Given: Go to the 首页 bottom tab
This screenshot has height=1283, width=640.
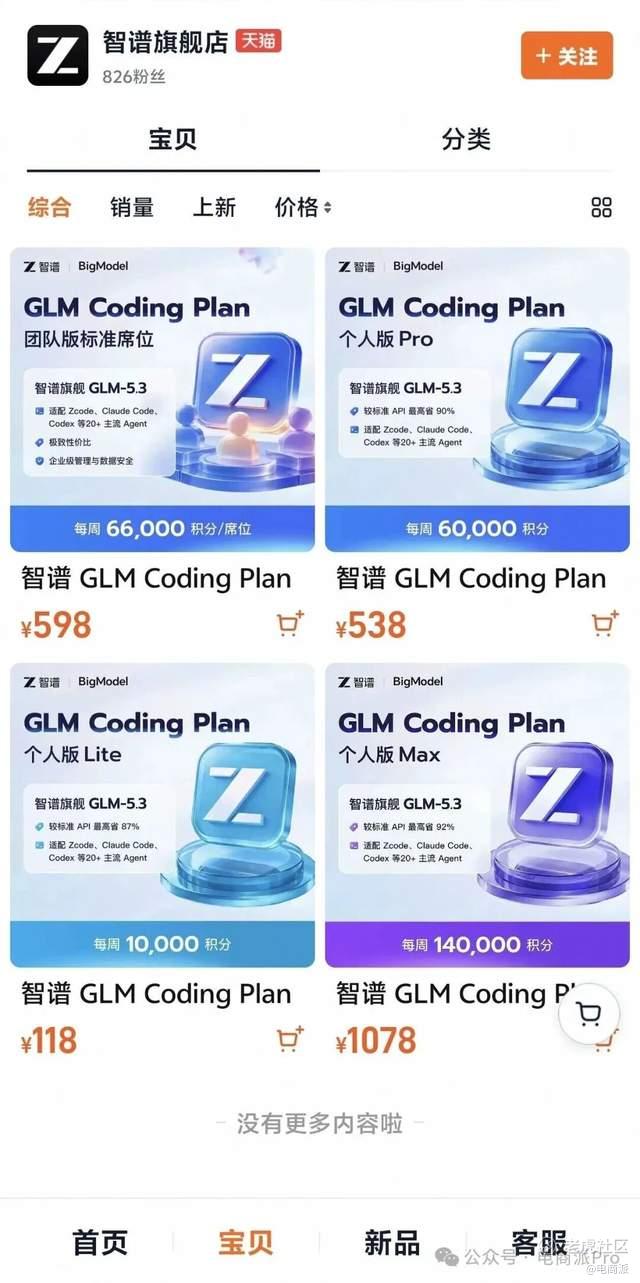Looking at the screenshot, I should pyautogui.click(x=100, y=1243).
